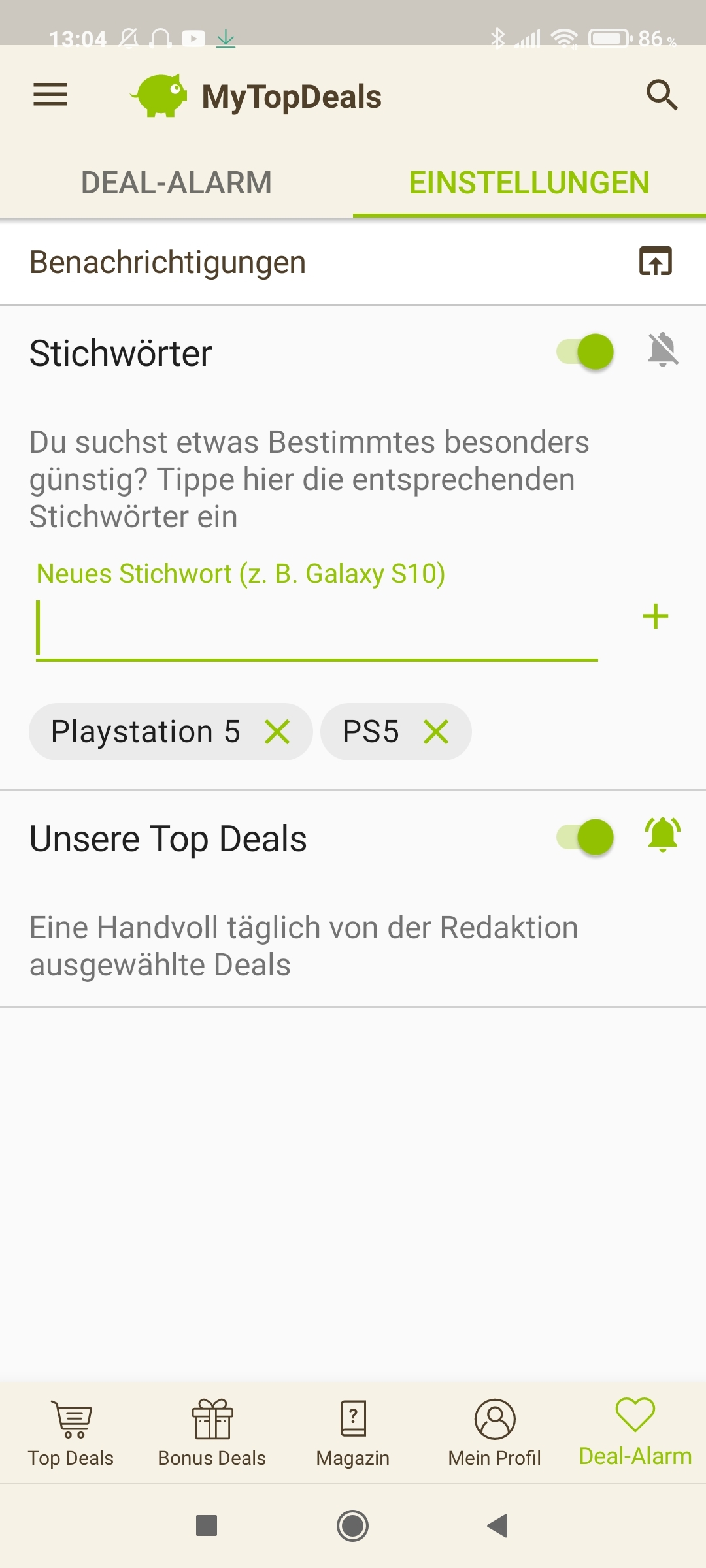Remove the Playstation 5 keyword chip
The height and width of the screenshot is (1568, 706).
[277, 732]
